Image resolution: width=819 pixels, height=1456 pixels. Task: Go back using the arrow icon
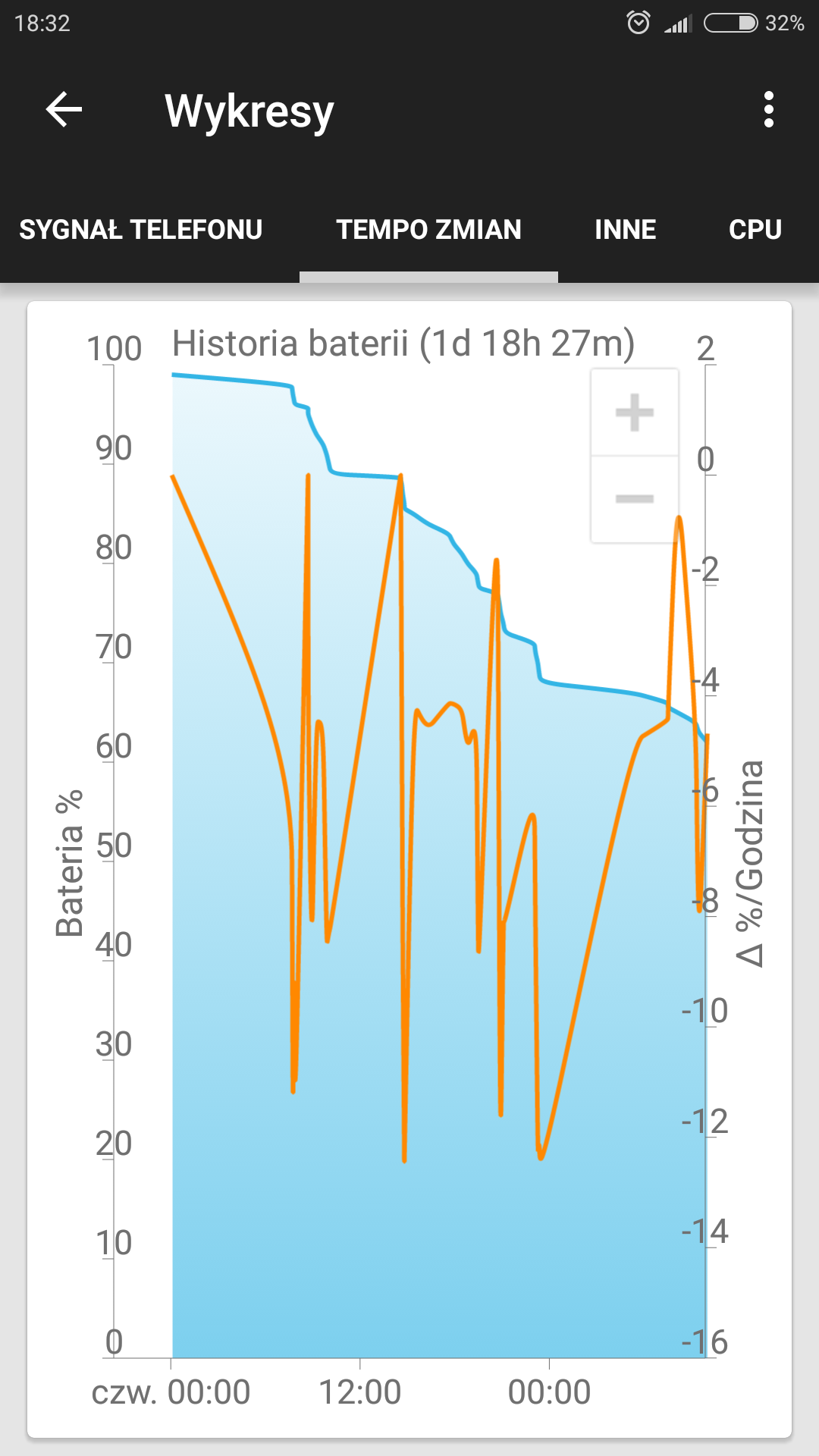(64, 110)
